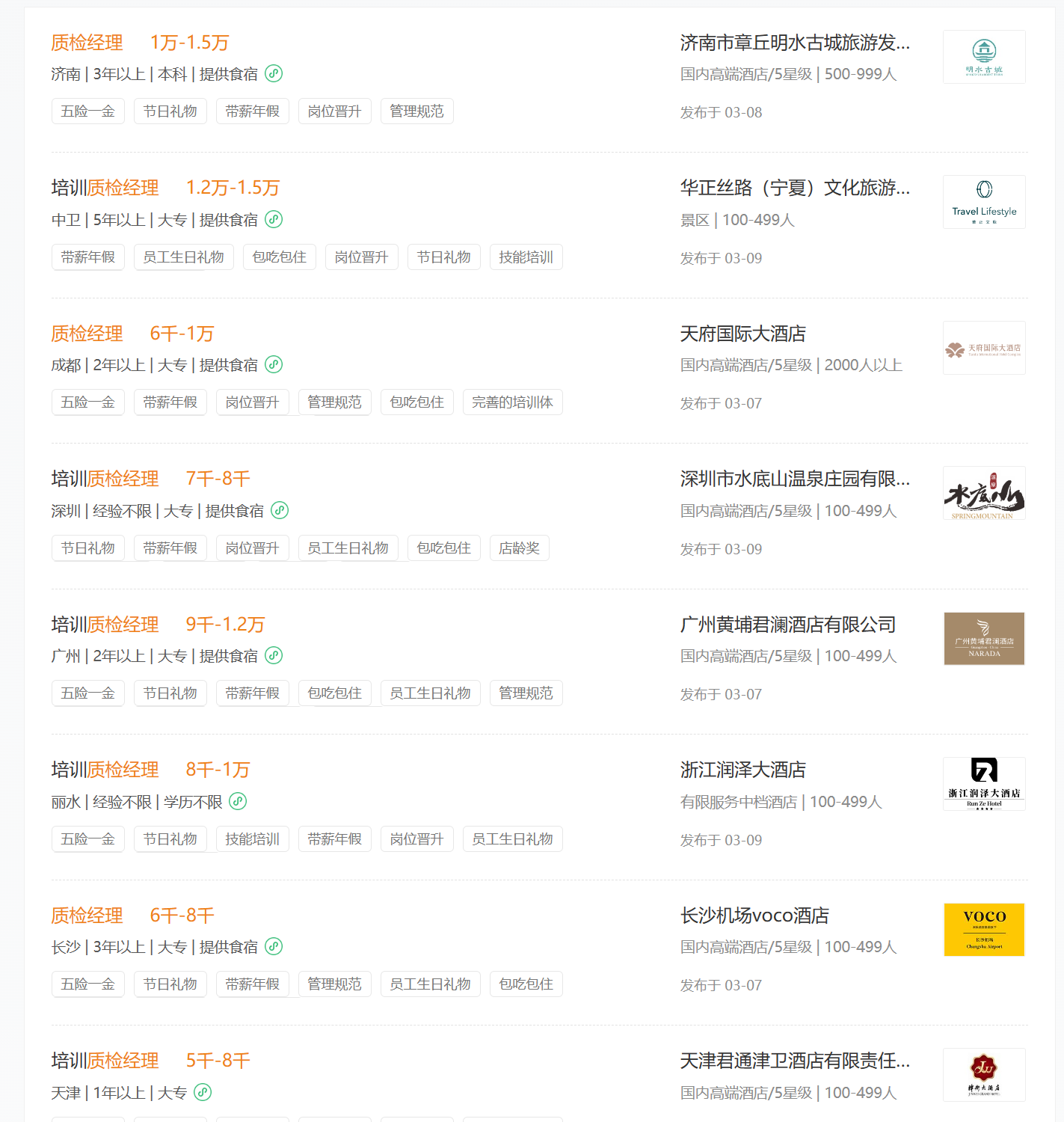Open the 培训质检经理 job in 天津
This screenshot has width=1064, height=1122.
(105, 1061)
